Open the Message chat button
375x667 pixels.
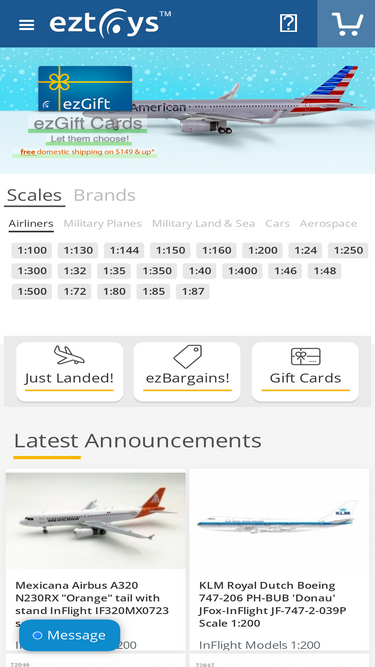[70, 635]
